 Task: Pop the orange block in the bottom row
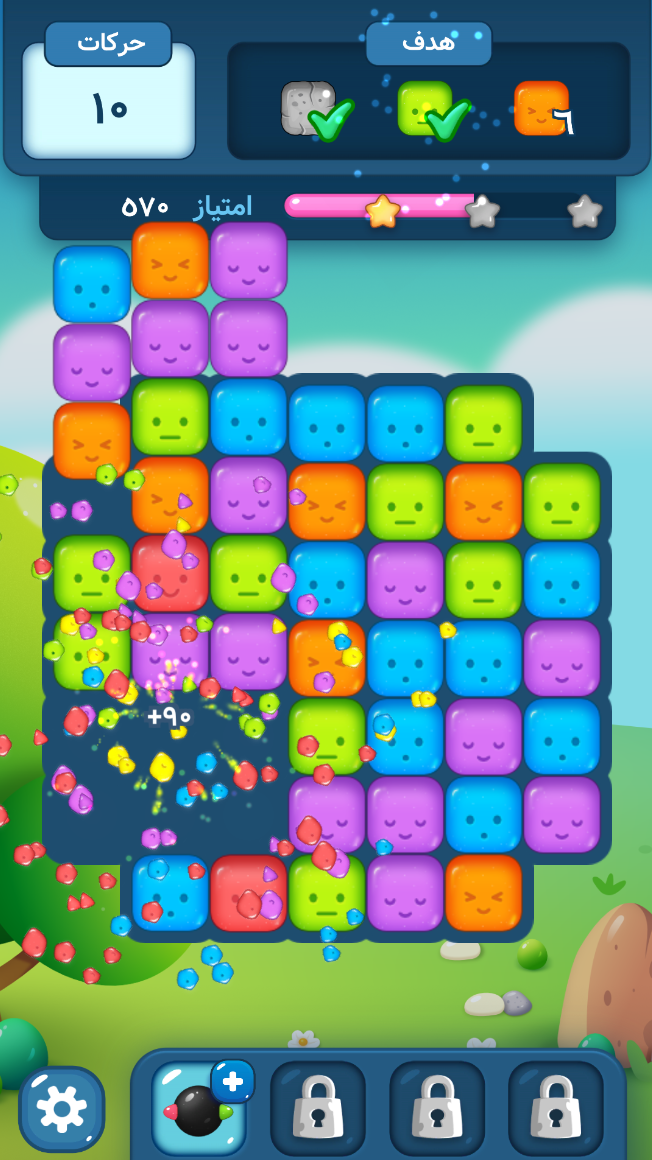[483, 893]
